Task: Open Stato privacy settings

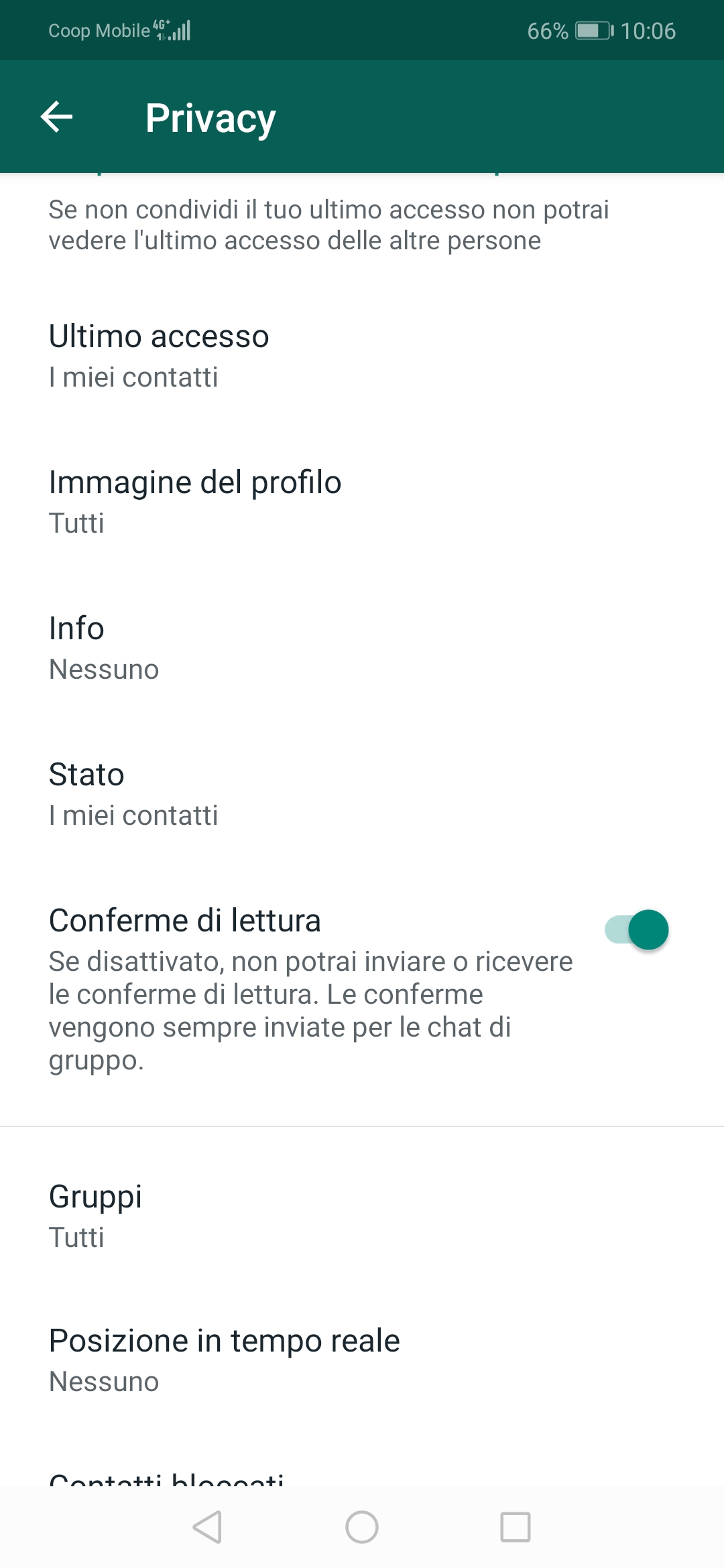Action: click(133, 793)
